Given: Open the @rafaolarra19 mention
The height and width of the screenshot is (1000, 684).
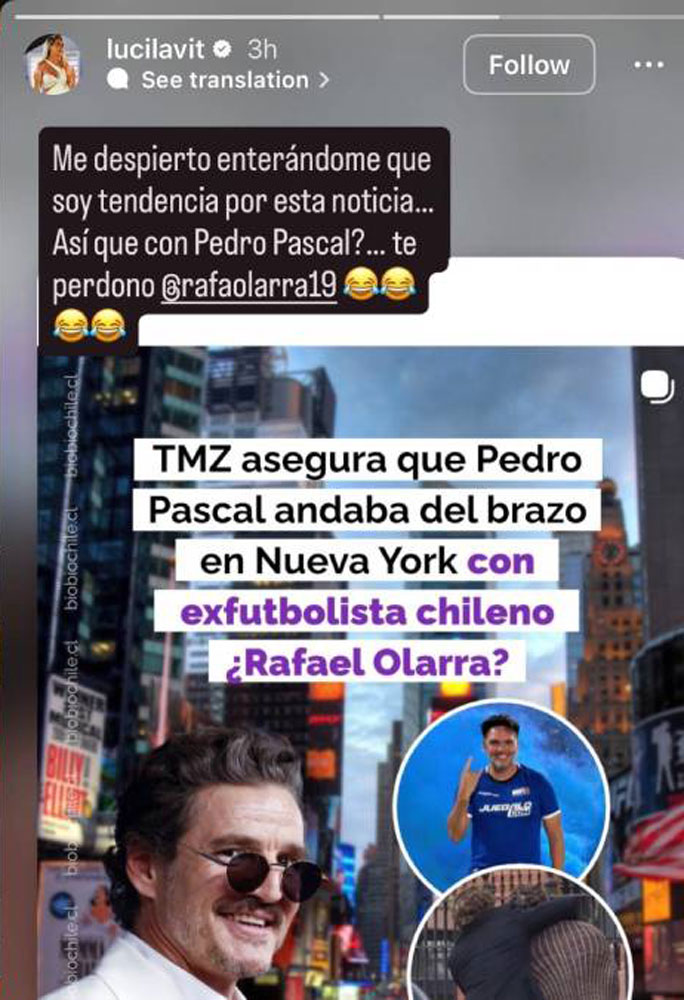Looking at the screenshot, I should pyautogui.click(x=246, y=288).
